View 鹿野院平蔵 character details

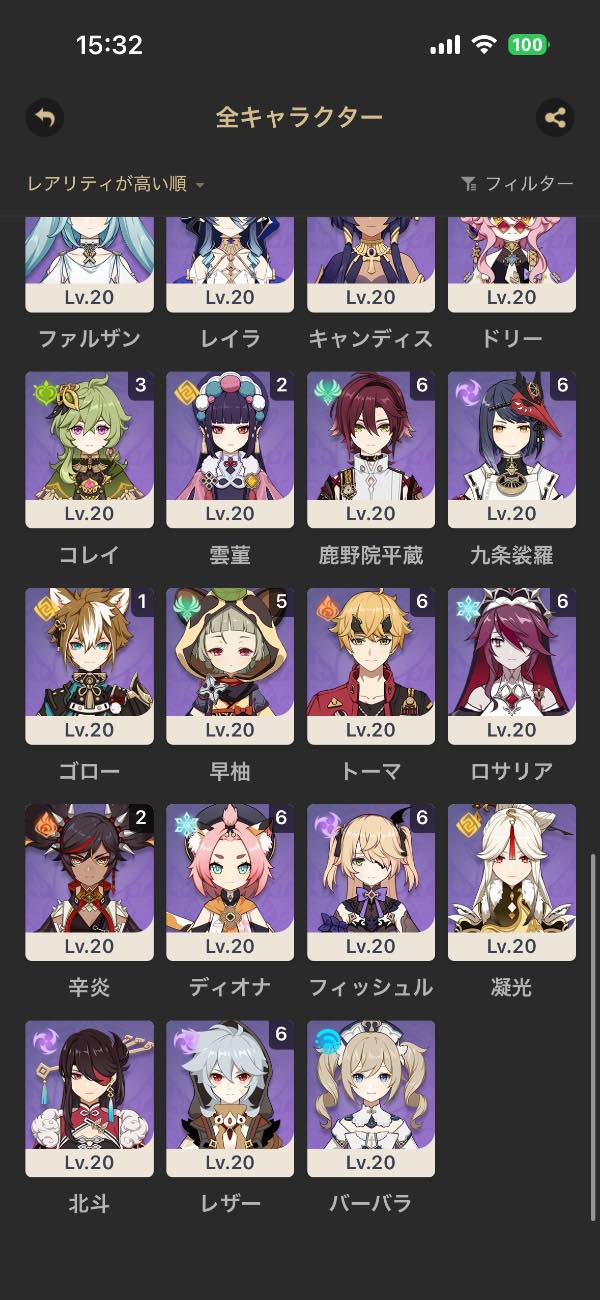pyautogui.click(x=371, y=449)
